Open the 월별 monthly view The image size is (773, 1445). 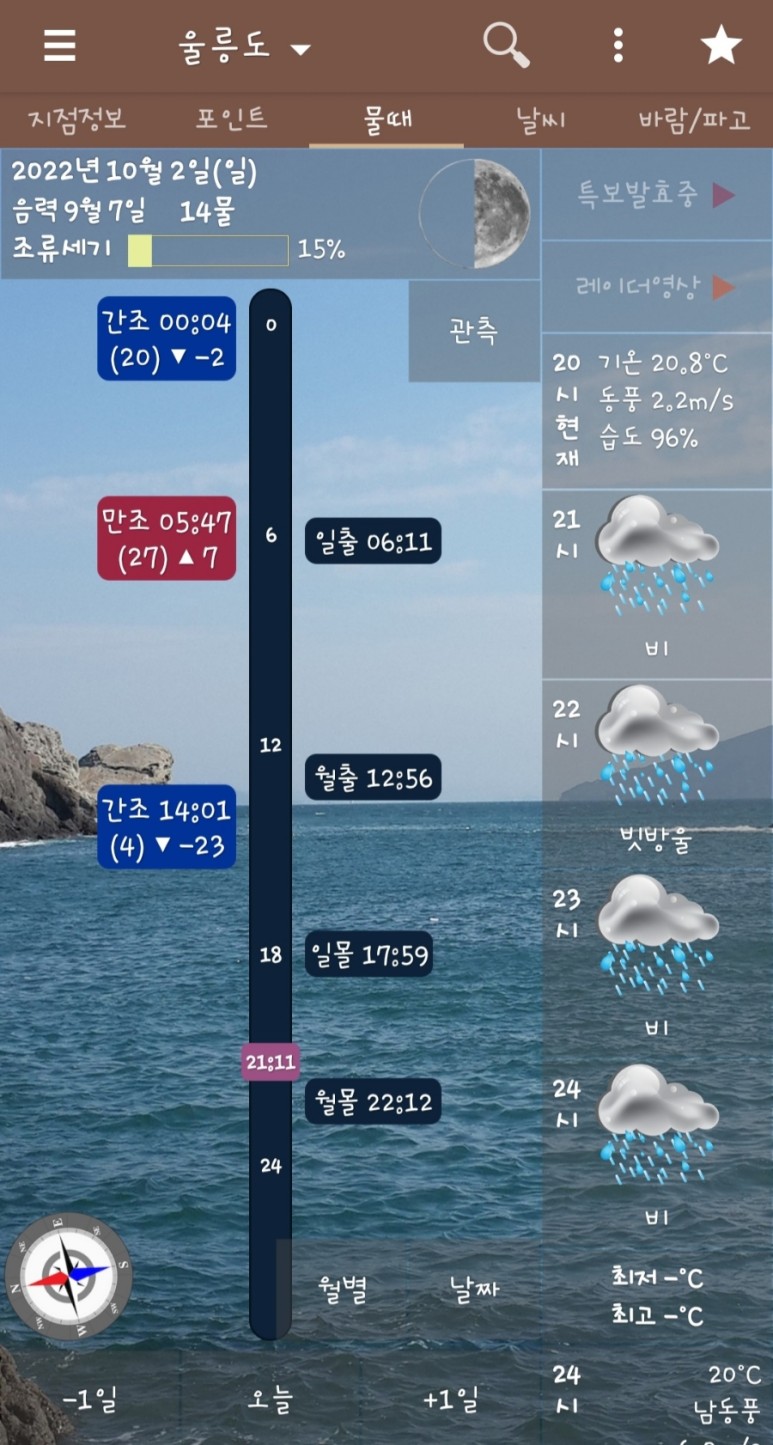[x=343, y=1290]
